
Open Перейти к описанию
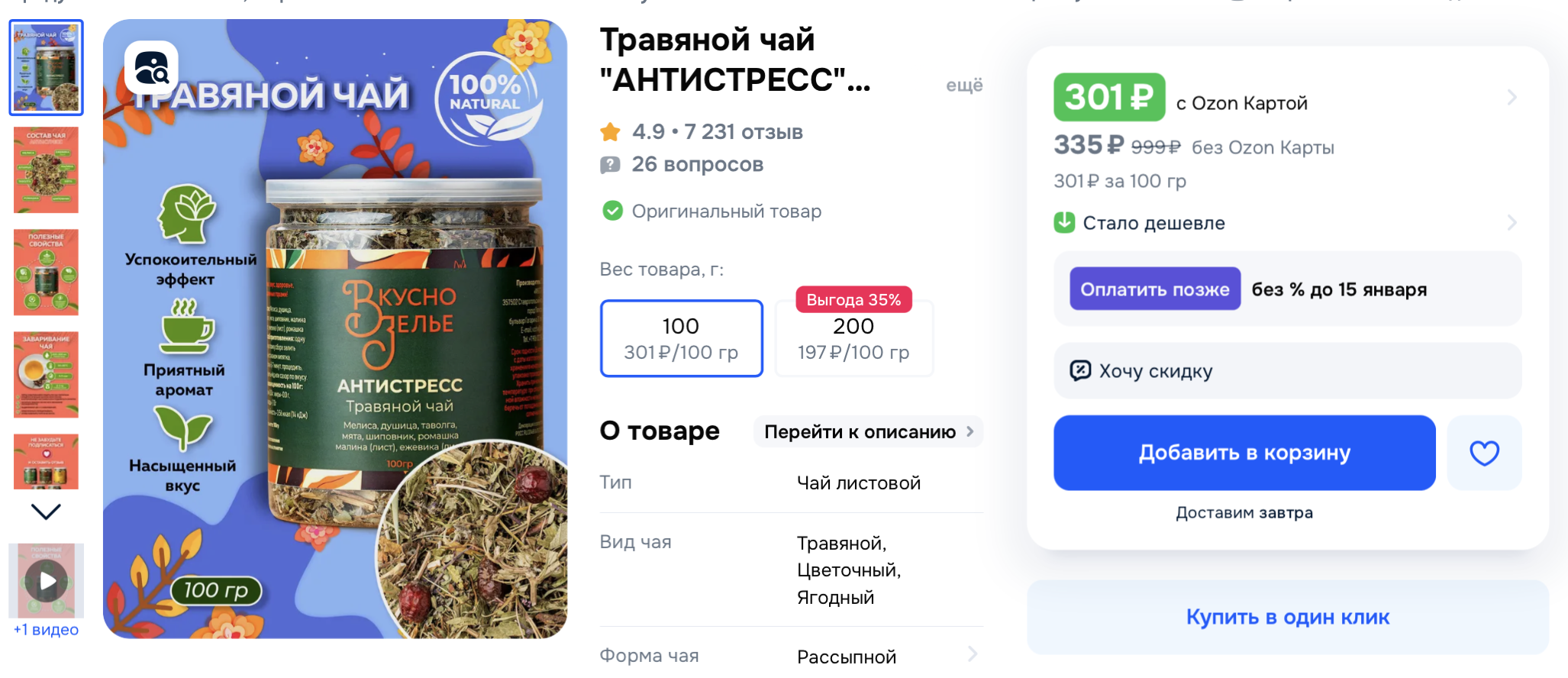point(868,432)
